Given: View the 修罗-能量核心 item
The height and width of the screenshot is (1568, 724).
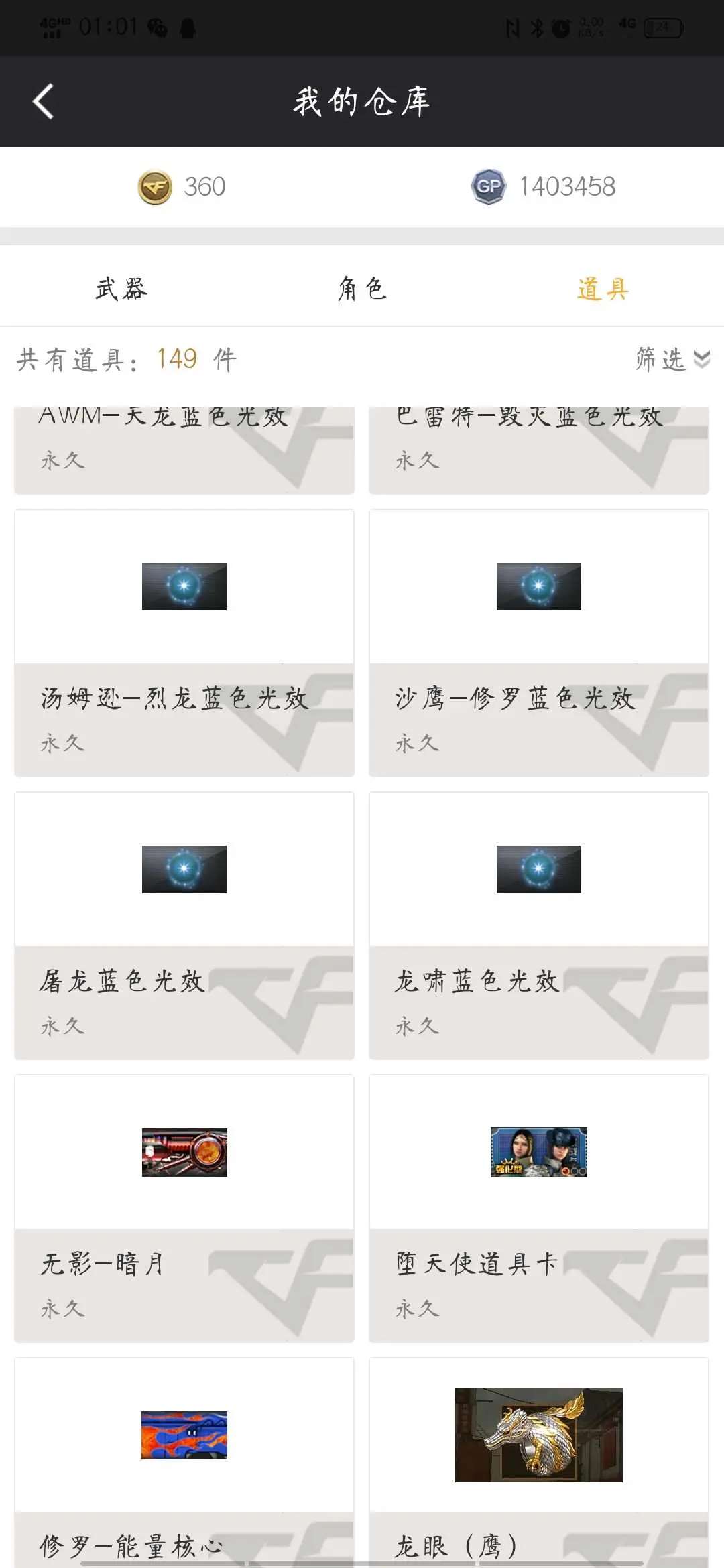Looking at the screenshot, I should click(184, 1461).
